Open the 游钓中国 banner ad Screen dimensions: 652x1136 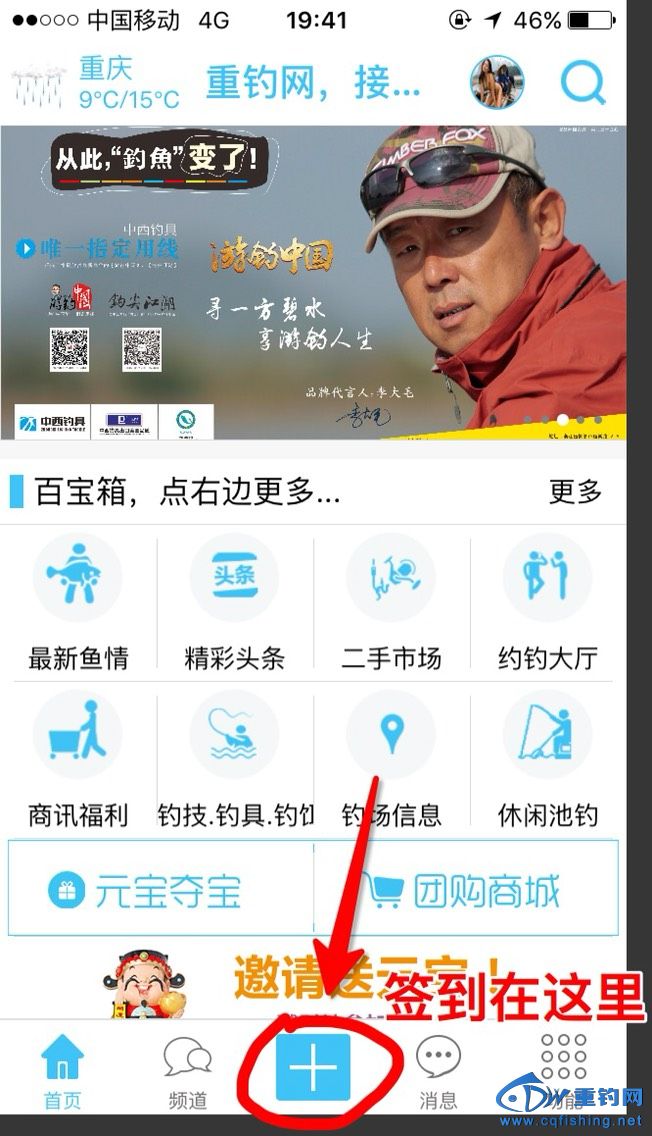pos(312,283)
